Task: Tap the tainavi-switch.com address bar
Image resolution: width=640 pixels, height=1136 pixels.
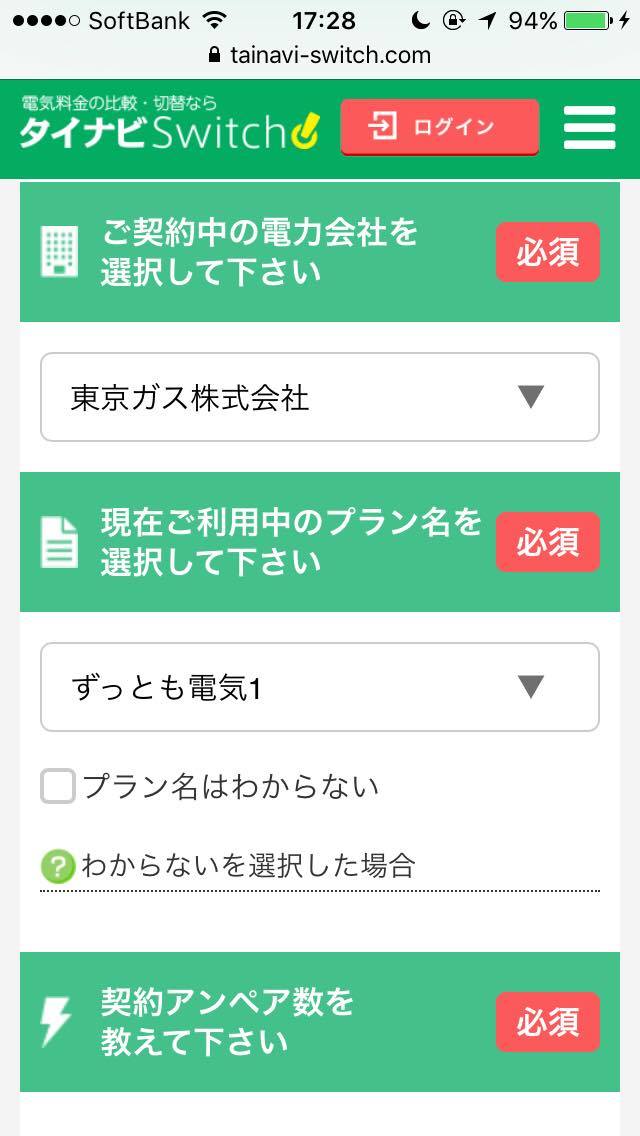Action: (x=320, y=55)
